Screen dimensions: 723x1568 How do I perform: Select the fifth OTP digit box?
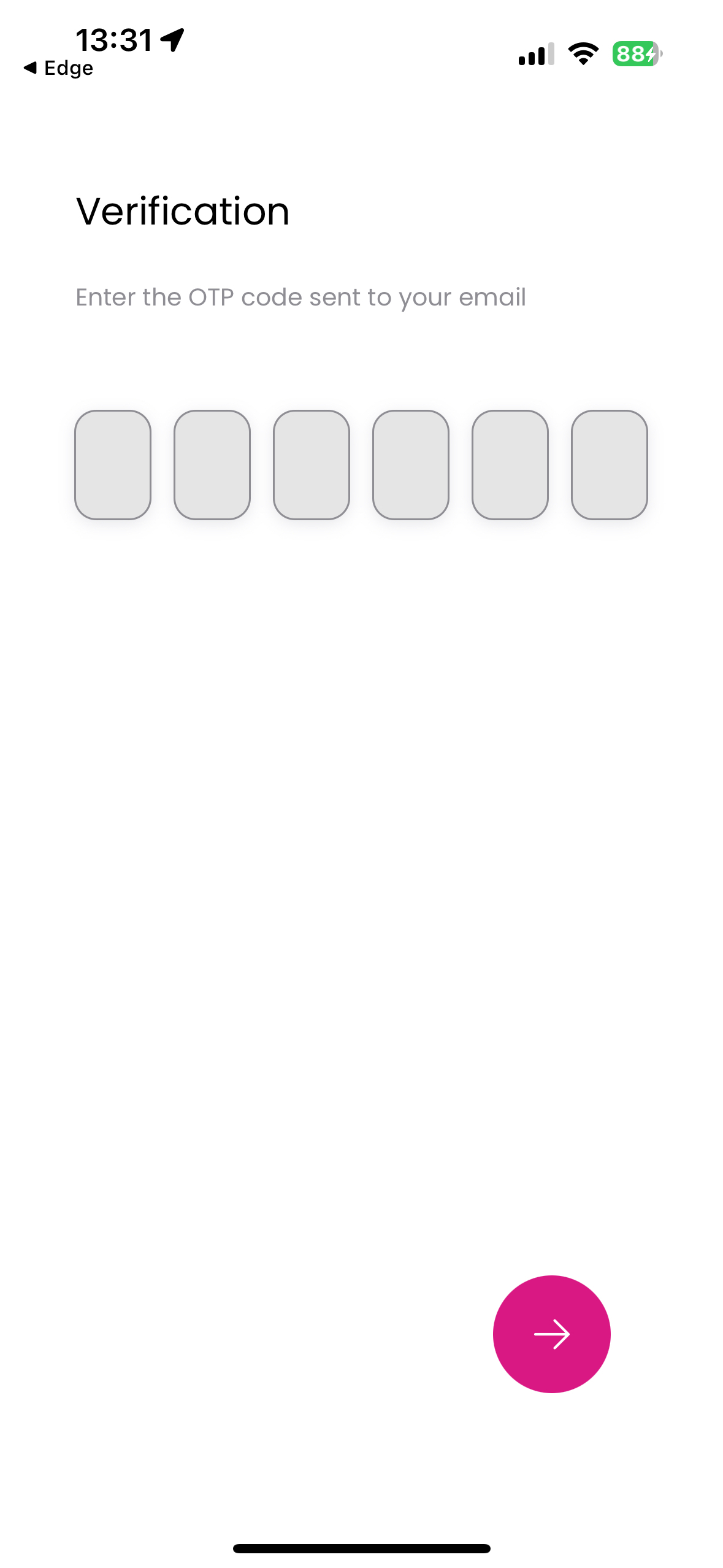pyautogui.click(x=510, y=464)
